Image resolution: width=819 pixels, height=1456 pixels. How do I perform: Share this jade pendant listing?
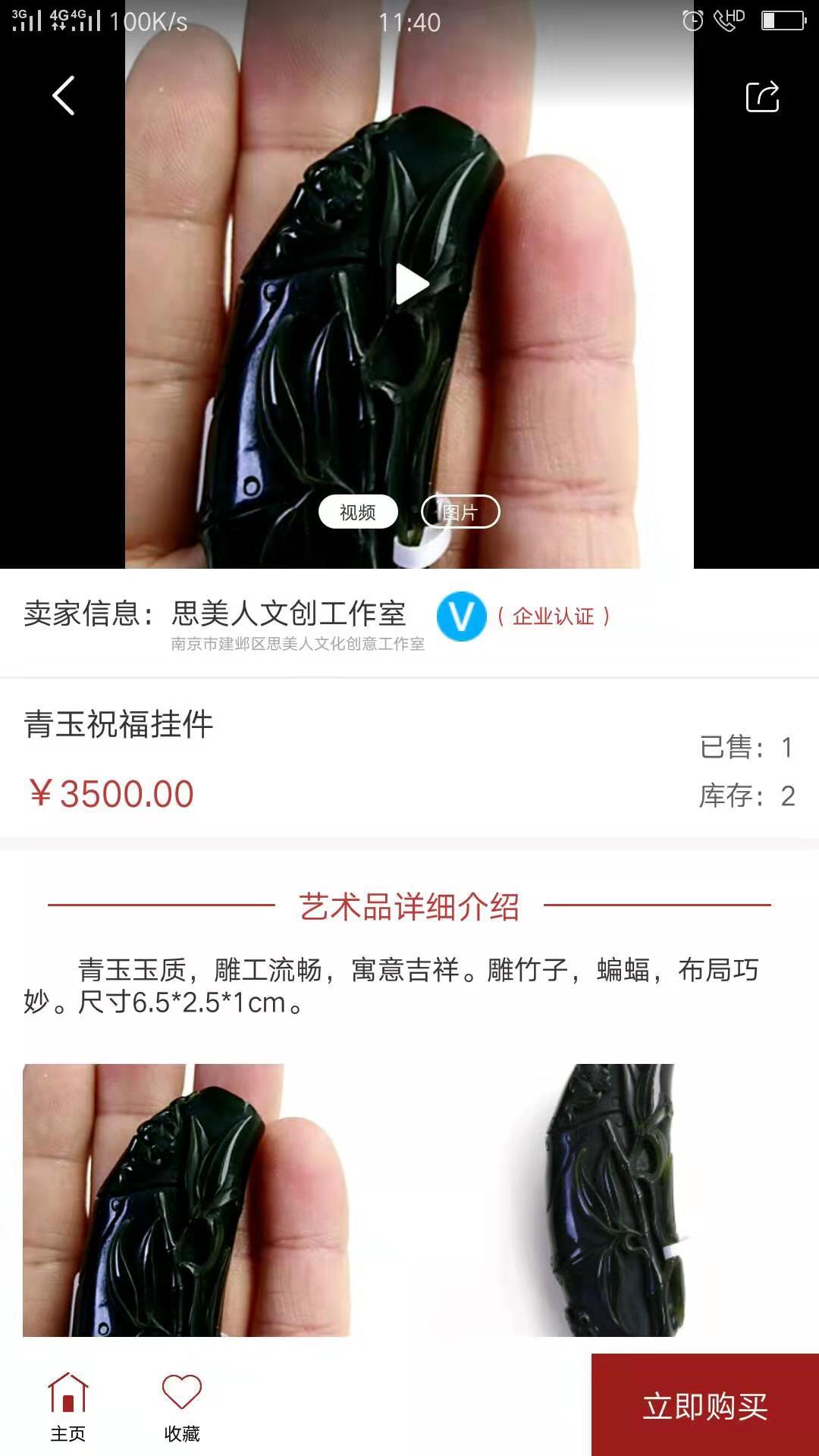pos(762,96)
